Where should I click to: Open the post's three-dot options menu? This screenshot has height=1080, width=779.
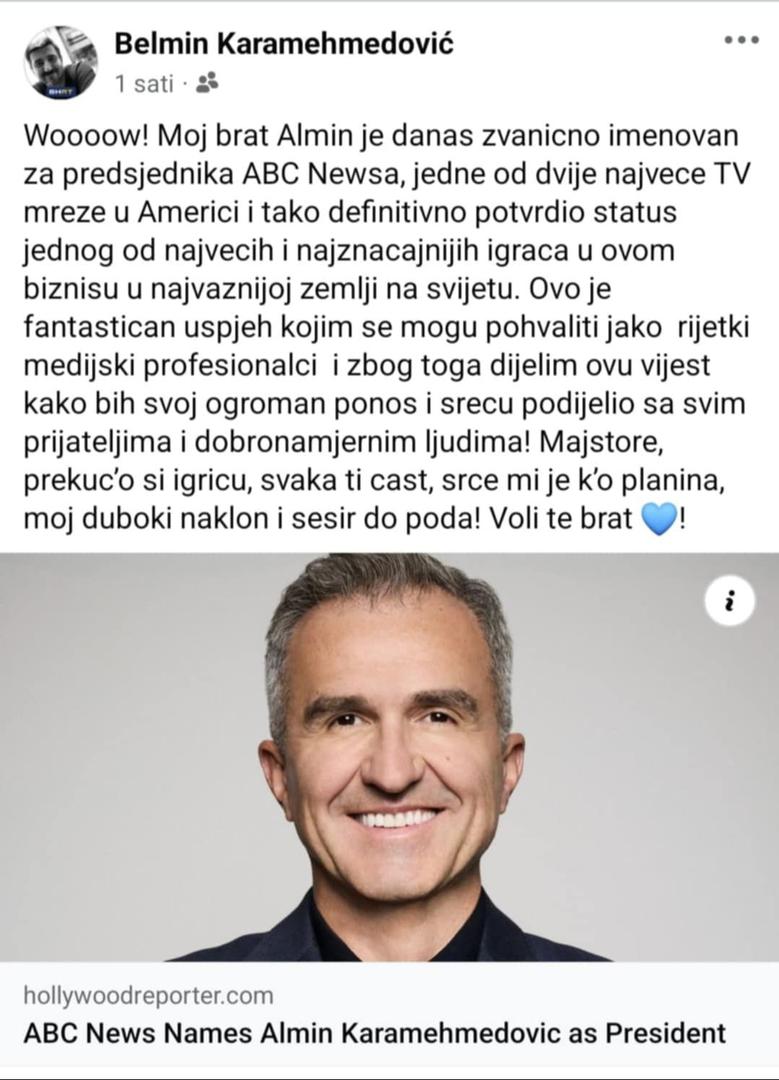tap(741, 40)
